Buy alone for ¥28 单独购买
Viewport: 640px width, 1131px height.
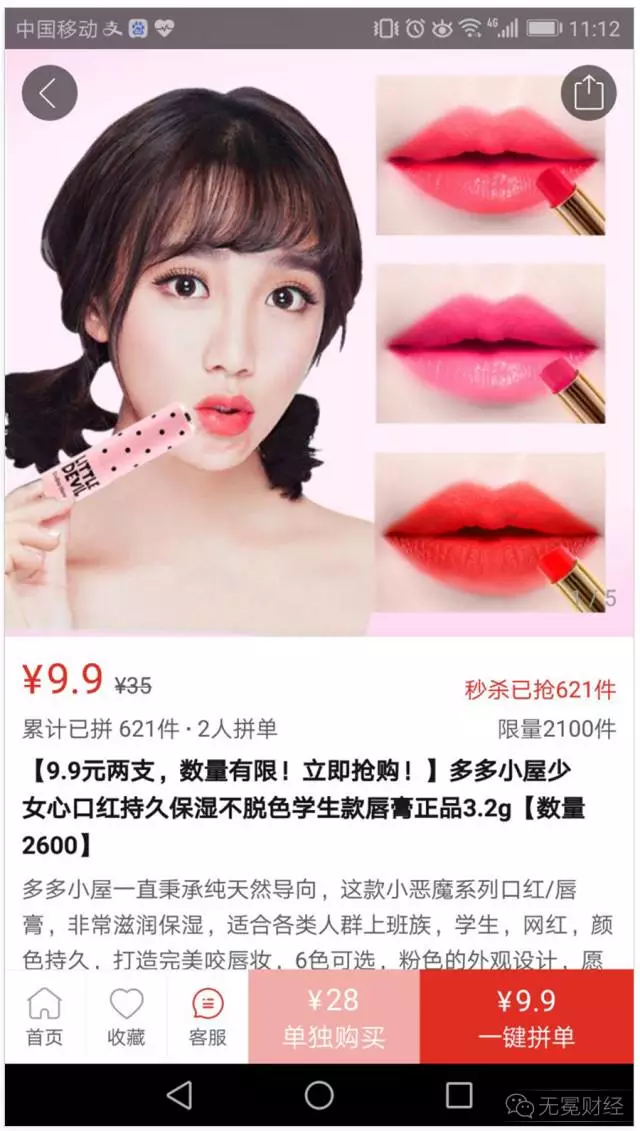(x=333, y=1017)
